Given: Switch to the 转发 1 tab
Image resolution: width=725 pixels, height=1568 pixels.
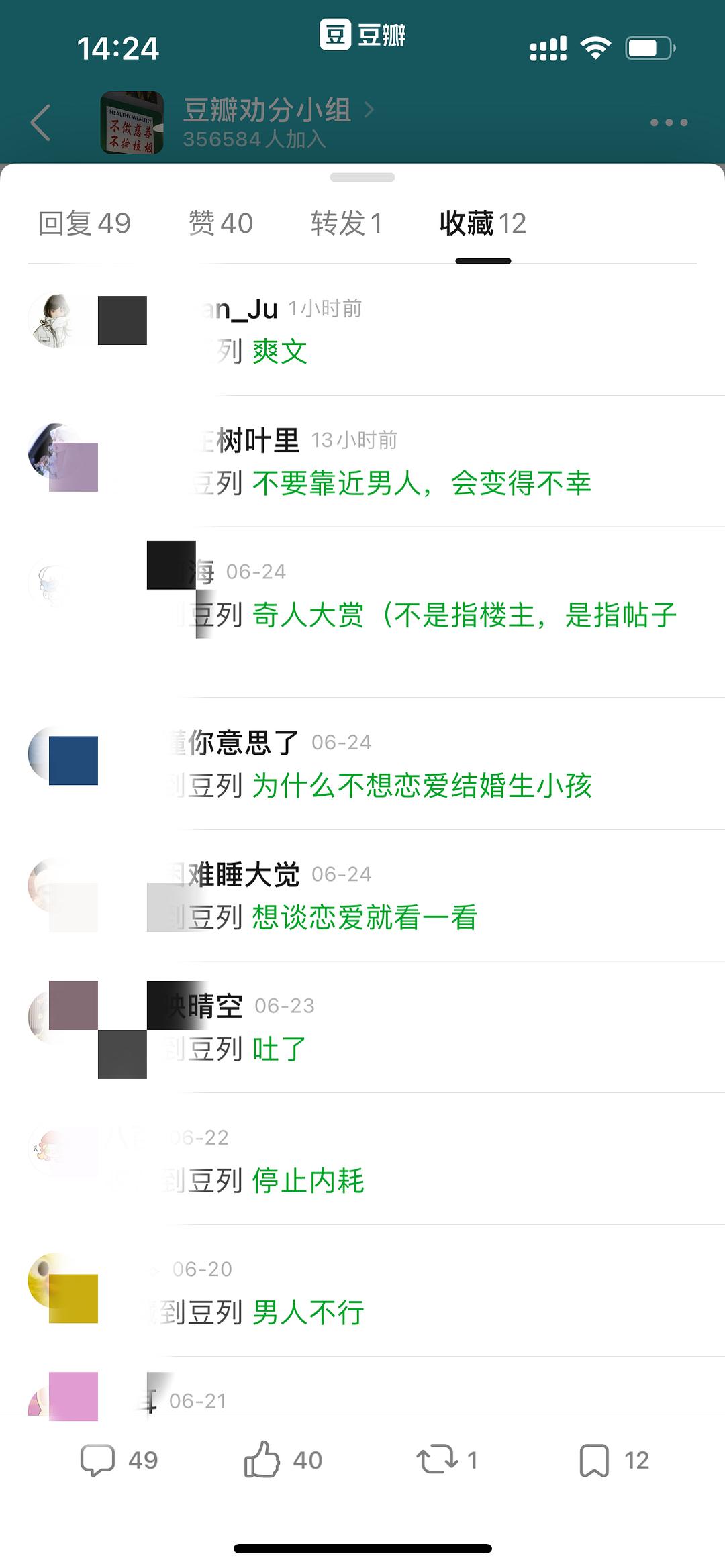Looking at the screenshot, I should tap(346, 223).
